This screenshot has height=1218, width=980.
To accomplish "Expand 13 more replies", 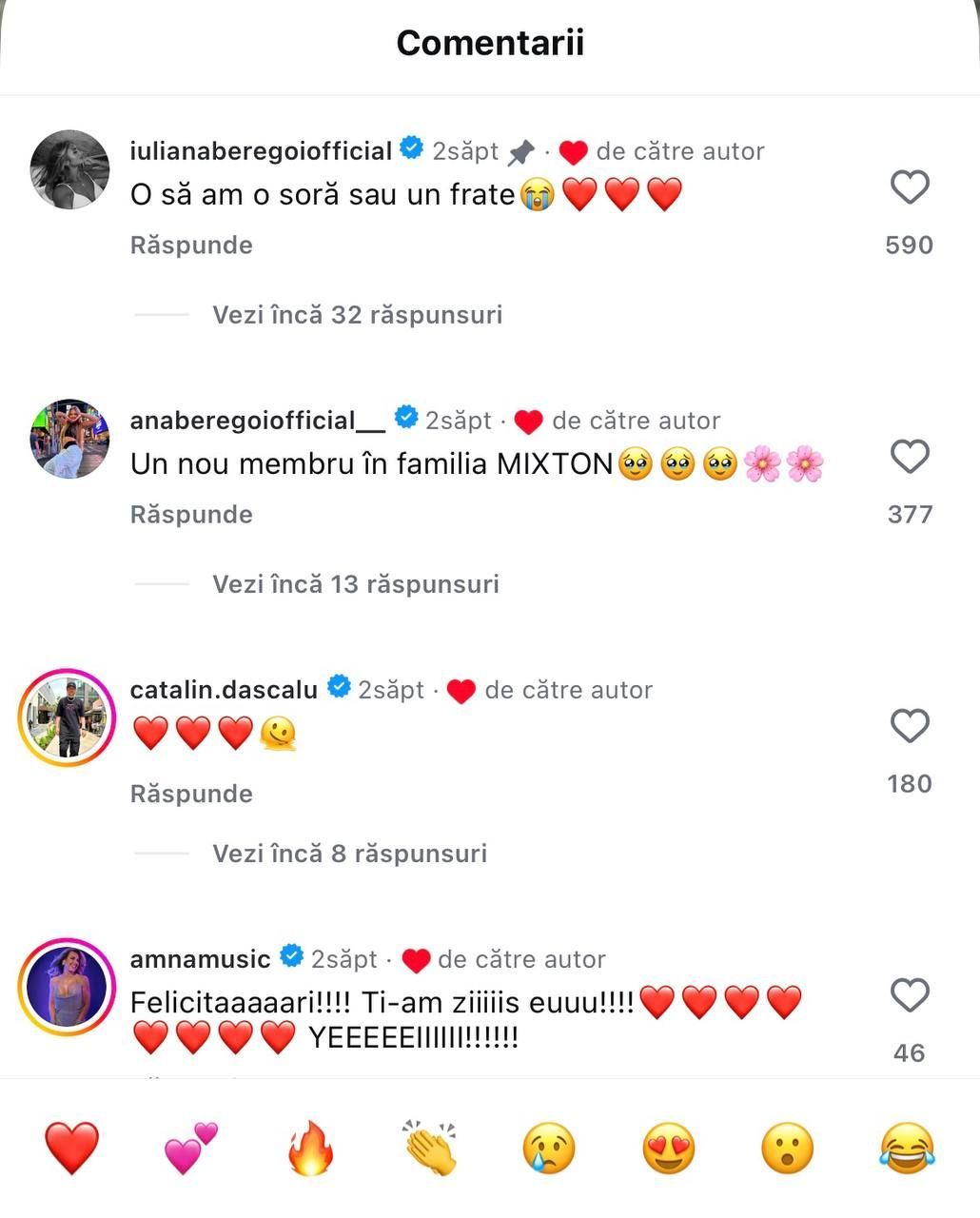I will click(x=355, y=584).
